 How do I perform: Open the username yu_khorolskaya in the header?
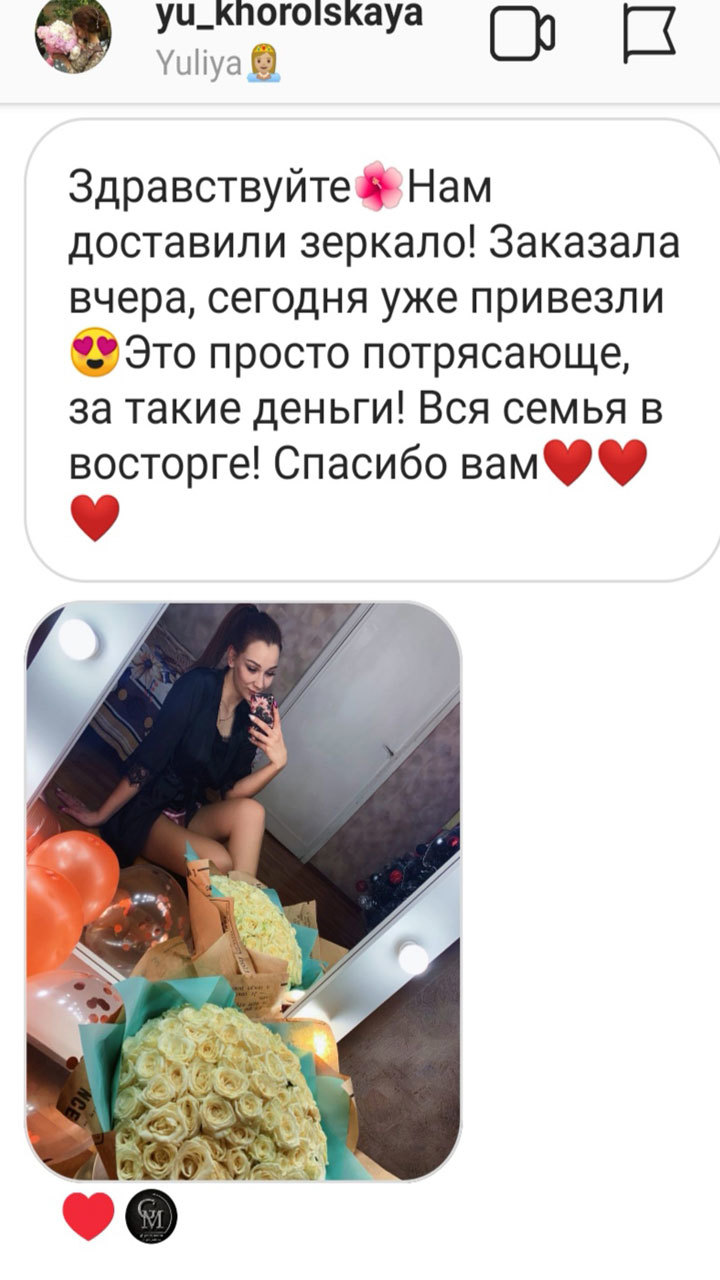click(x=289, y=14)
